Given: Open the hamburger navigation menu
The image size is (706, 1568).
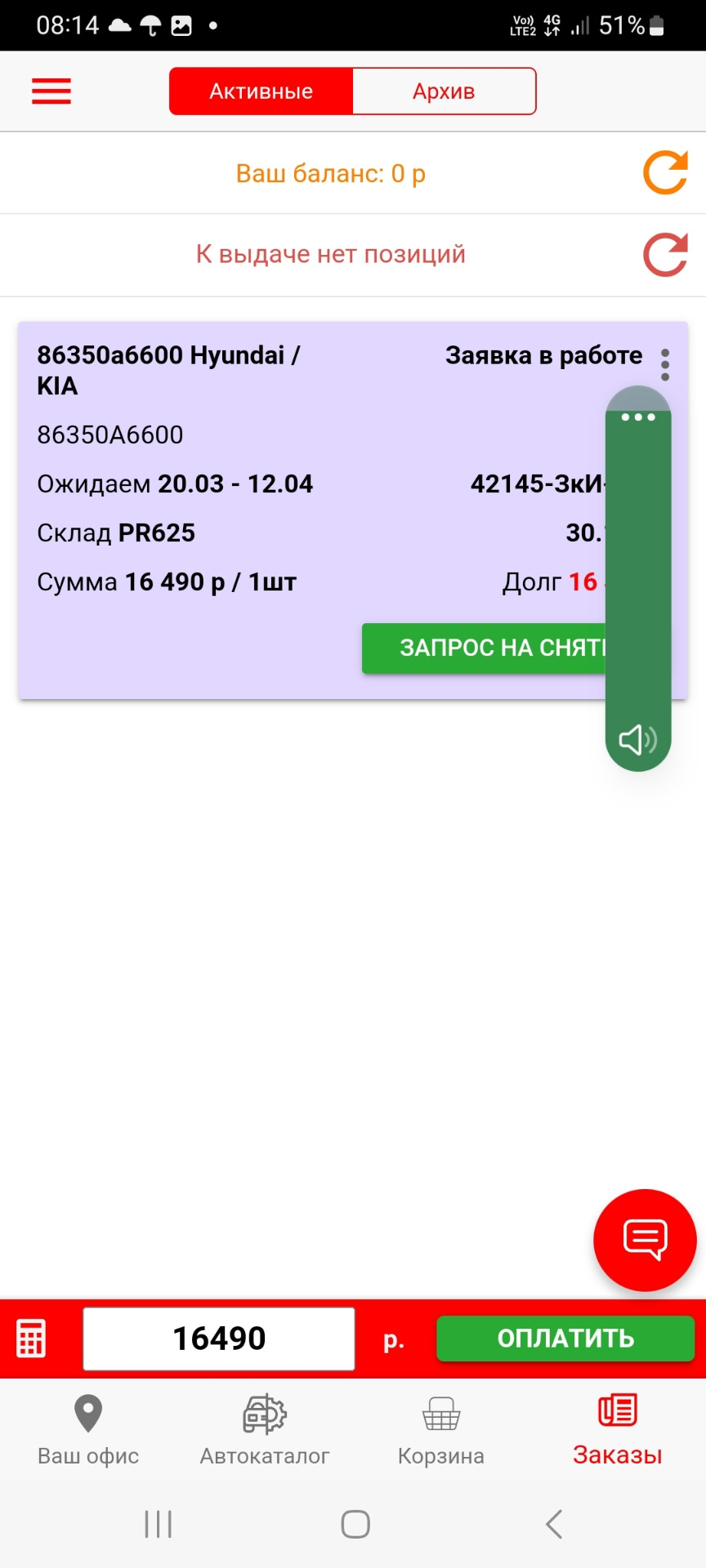Looking at the screenshot, I should pos(51,91).
